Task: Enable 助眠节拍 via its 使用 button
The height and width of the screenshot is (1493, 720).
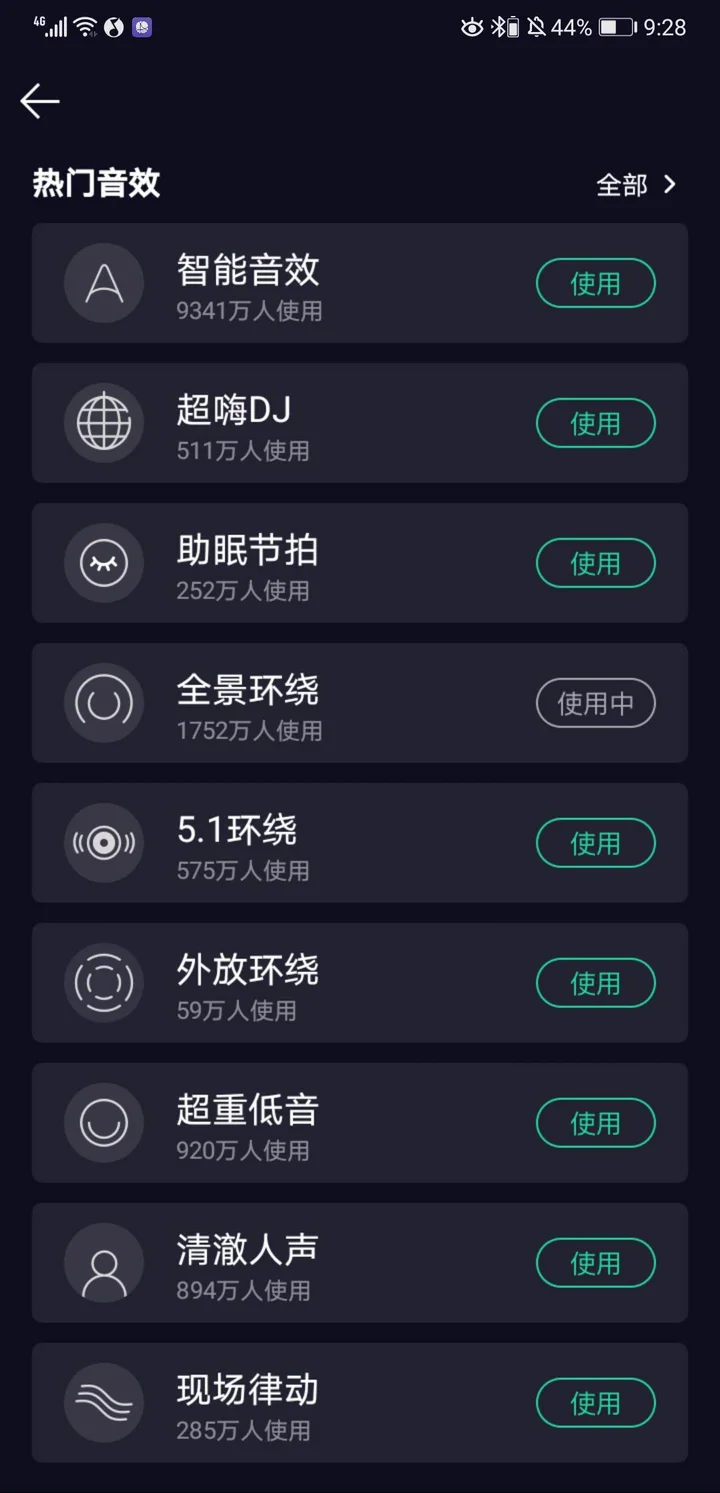Action: pyautogui.click(x=596, y=563)
